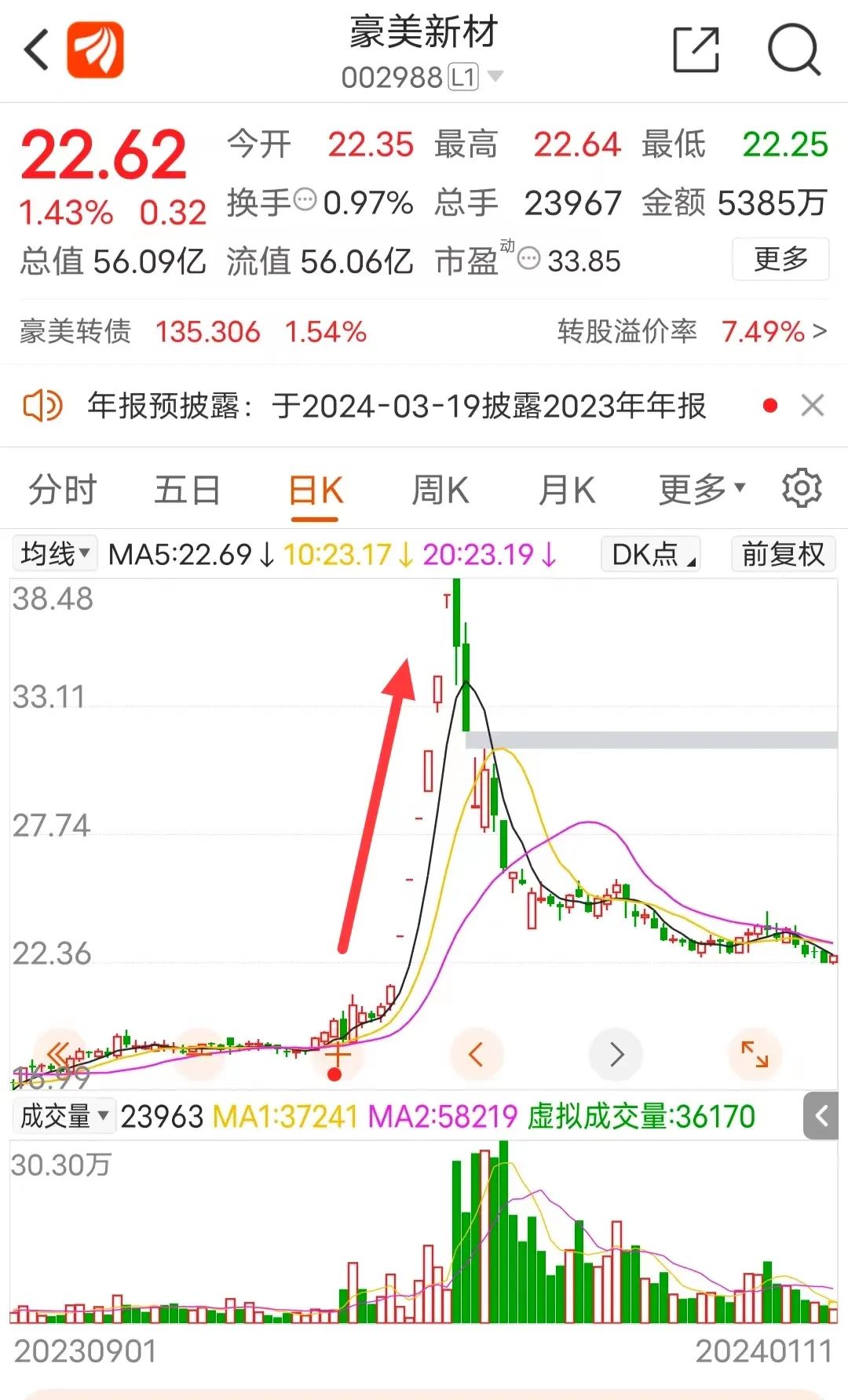Change the 前复权 adjustment setting
848x1400 pixels.
coord(782,555)
